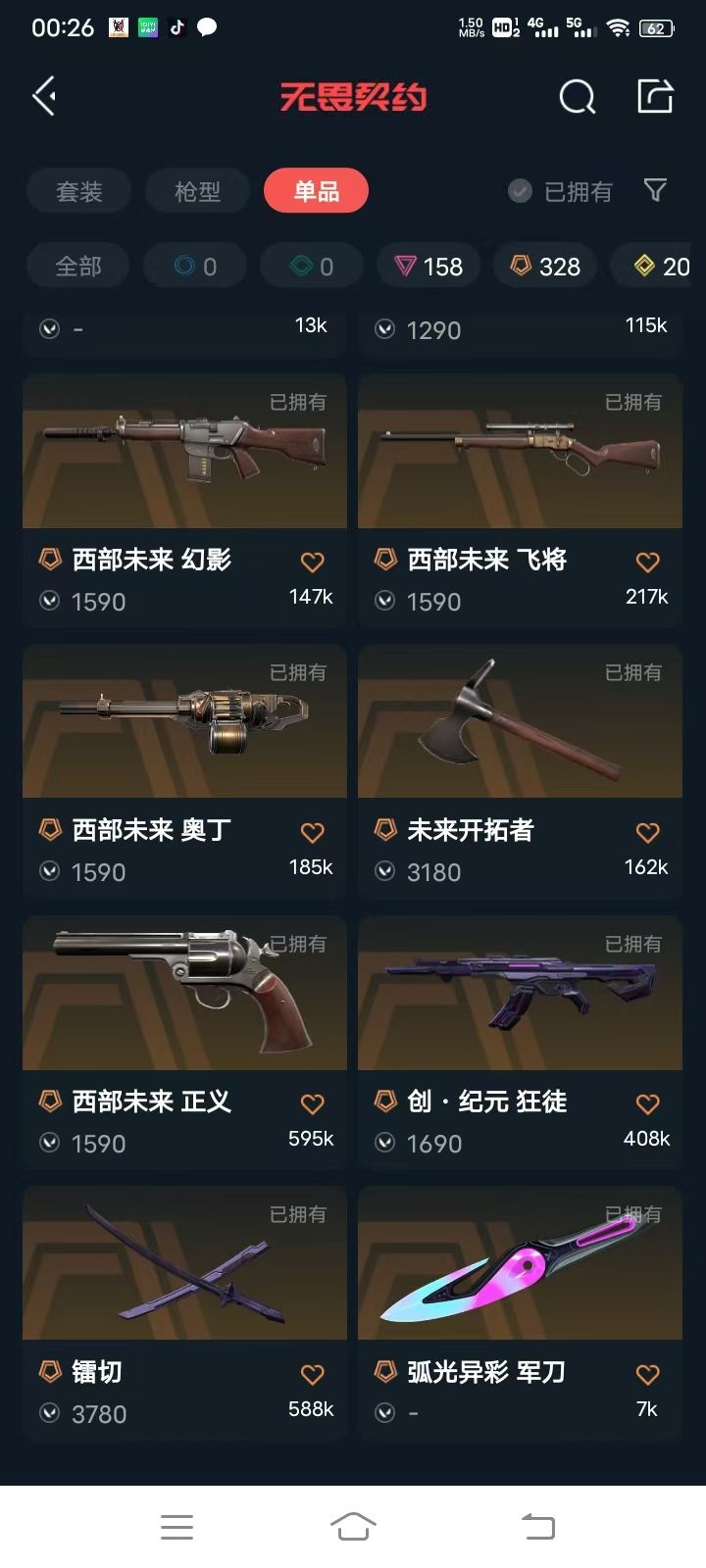Favorite the 西部未来 奥丁 skin
The height and width of the screenshot is (1568, 706).
(312, 833)
